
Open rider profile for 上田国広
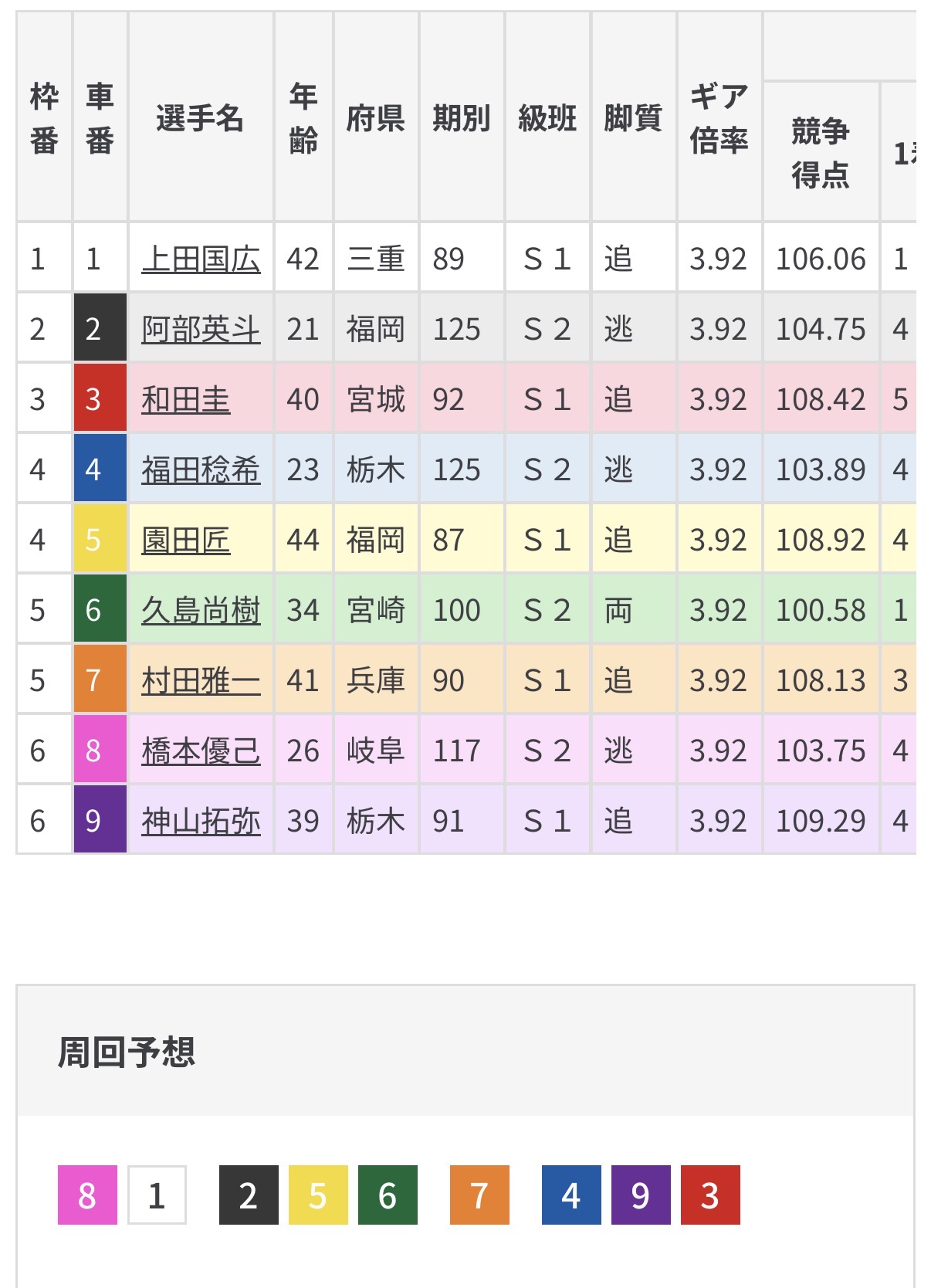point(201,259)
